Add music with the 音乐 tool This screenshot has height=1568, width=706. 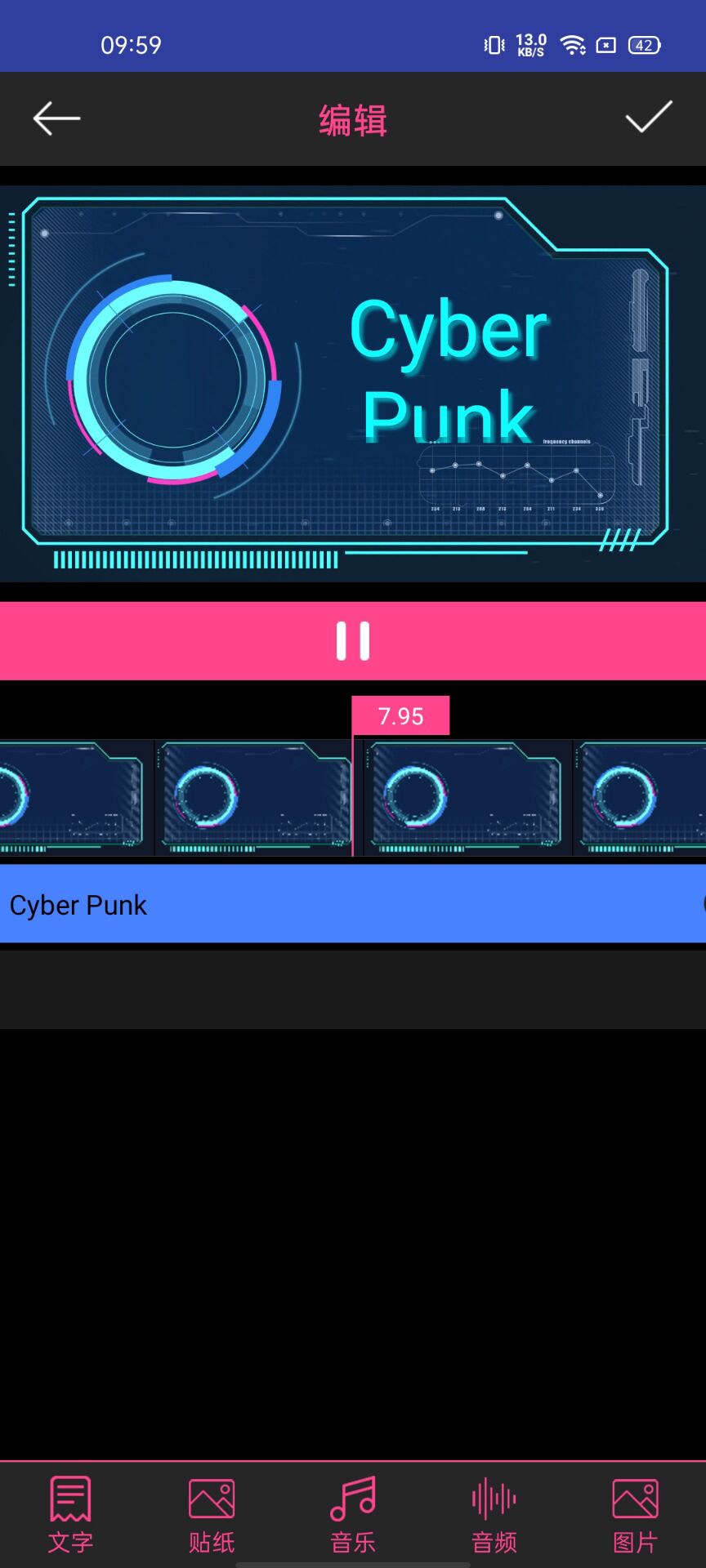coord(353,1513)
